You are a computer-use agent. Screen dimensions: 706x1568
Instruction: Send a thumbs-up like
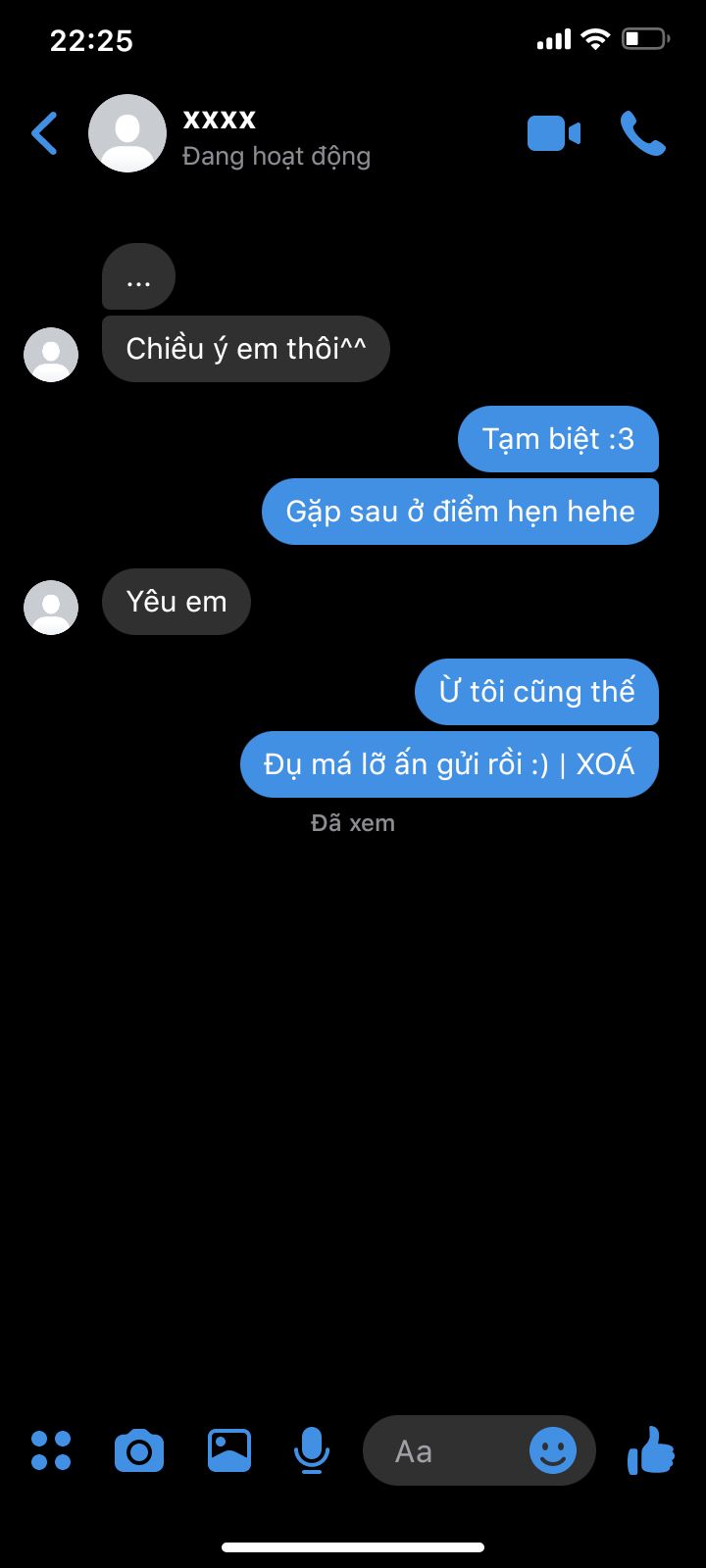click(651, 1450)
